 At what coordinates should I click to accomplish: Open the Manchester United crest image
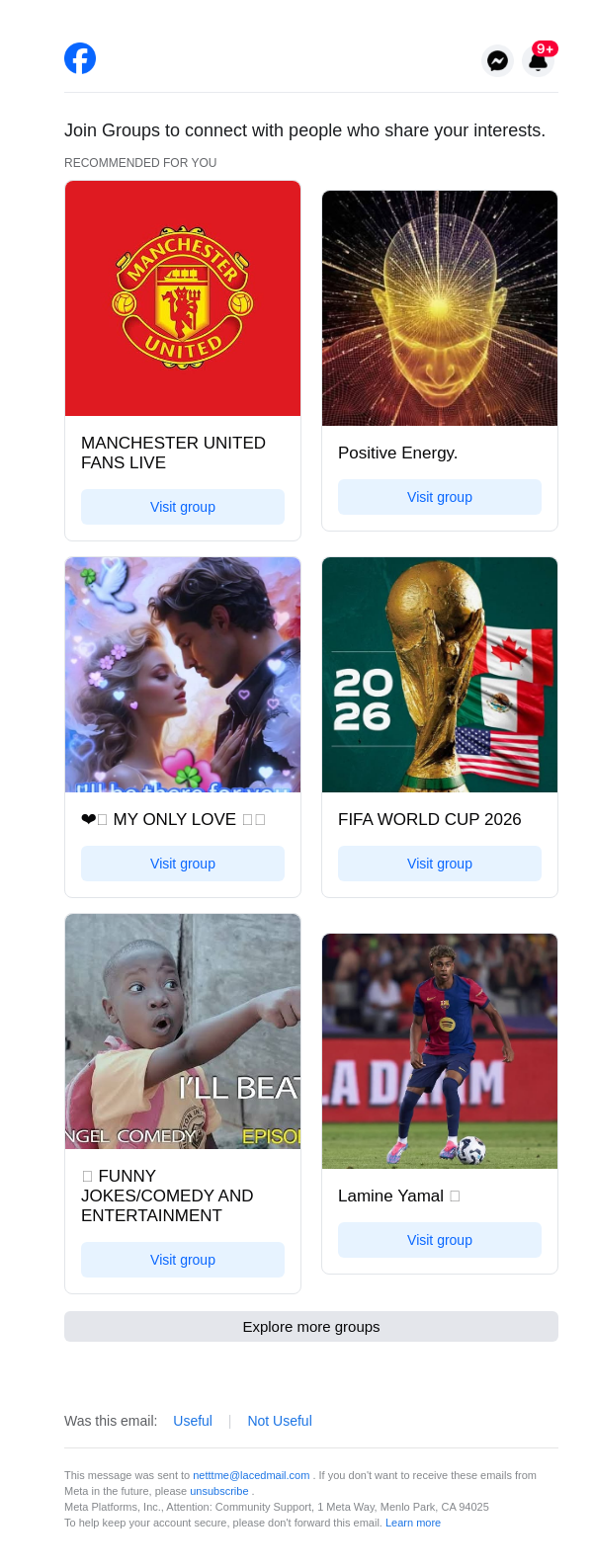coord(183,298)
